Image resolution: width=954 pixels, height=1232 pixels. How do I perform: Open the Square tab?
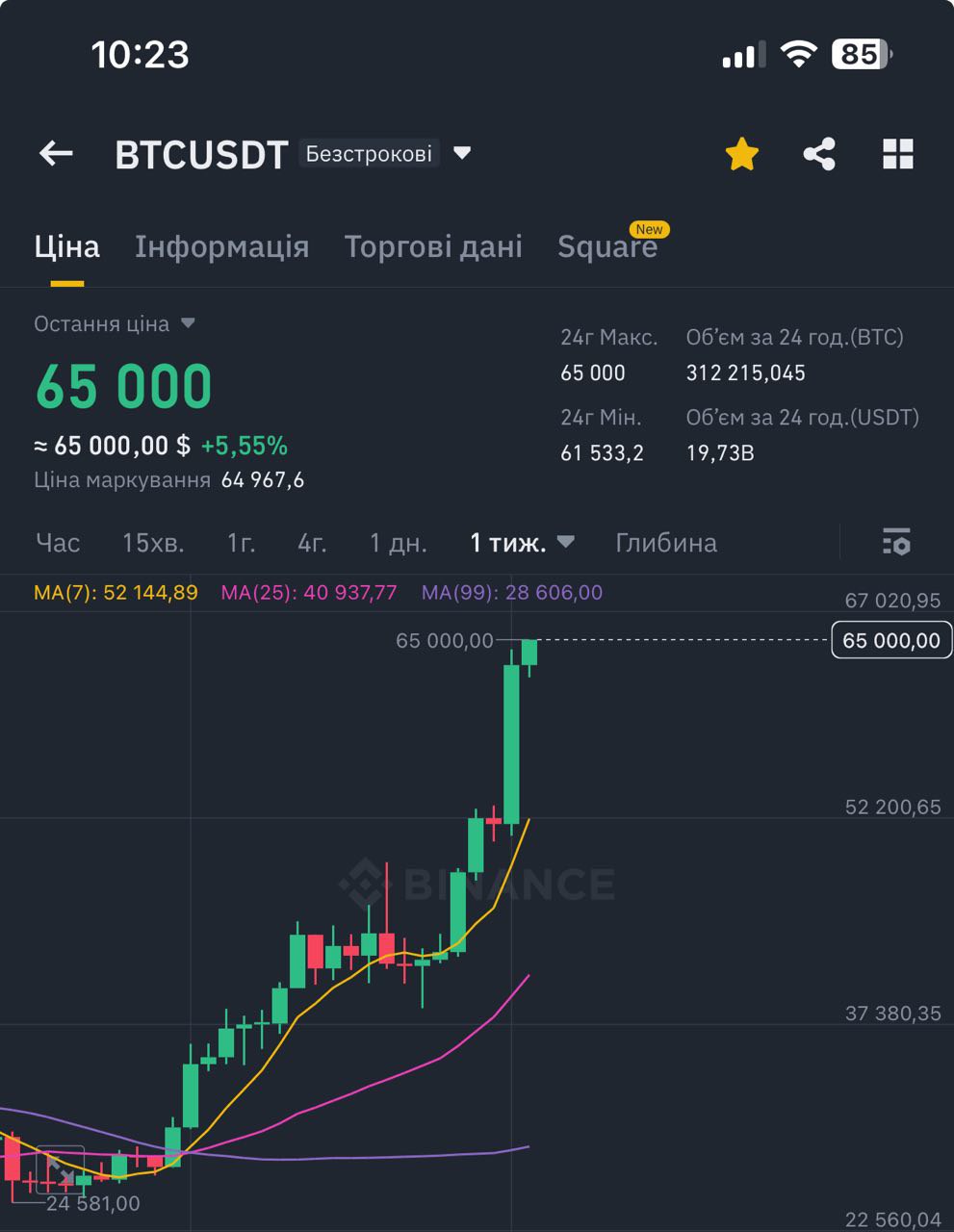(607, 246)
